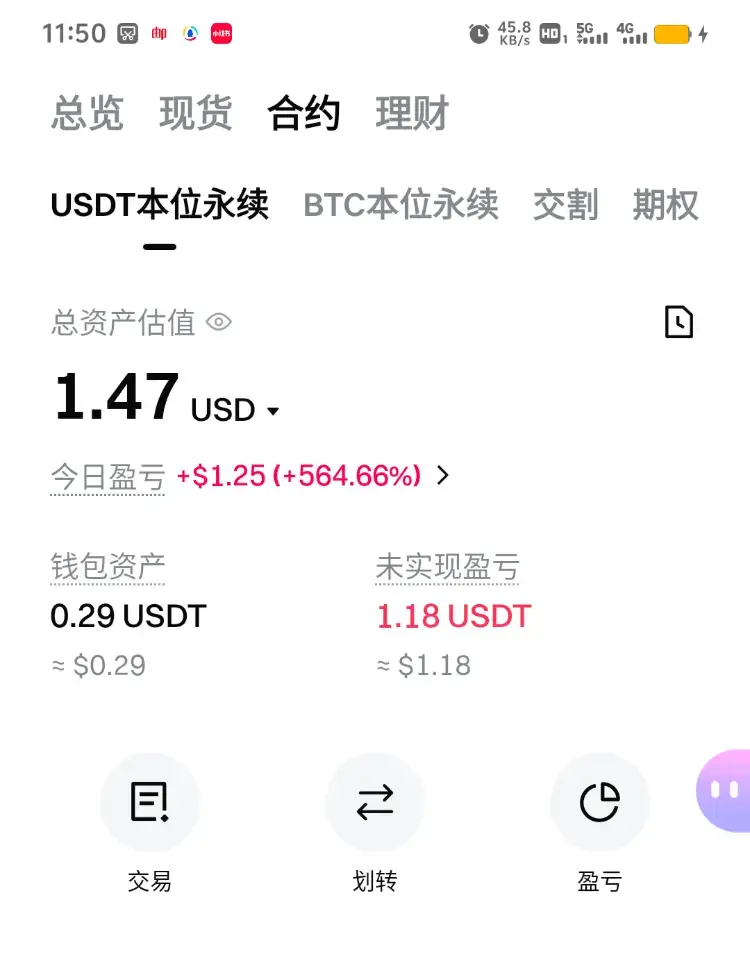Open the 划转 transfer button
Image resolution: width=750 pixels, height=960 pixels.
tap(375, 803)
